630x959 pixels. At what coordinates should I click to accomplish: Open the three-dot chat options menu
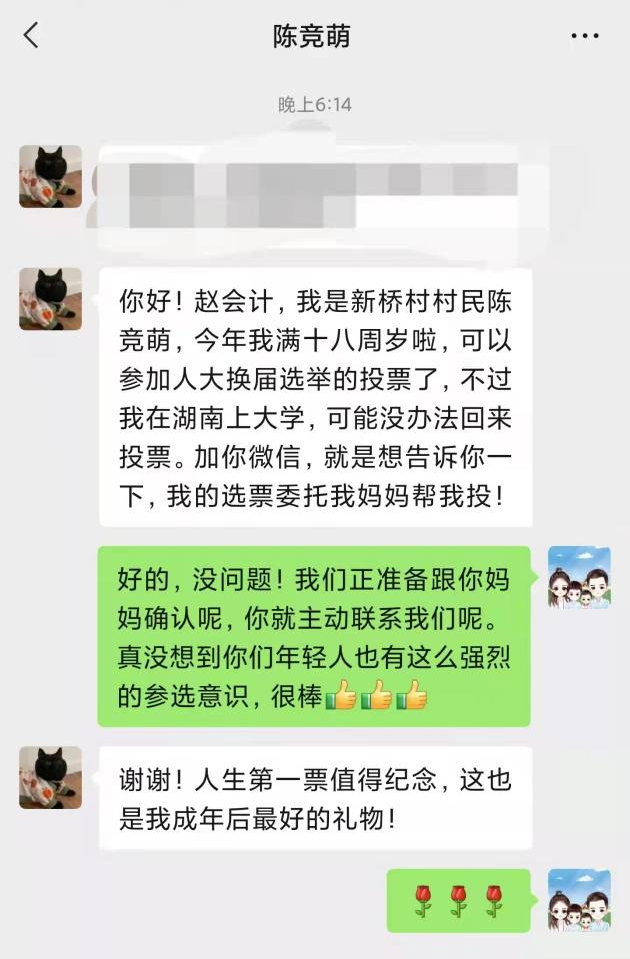[585, 37]
